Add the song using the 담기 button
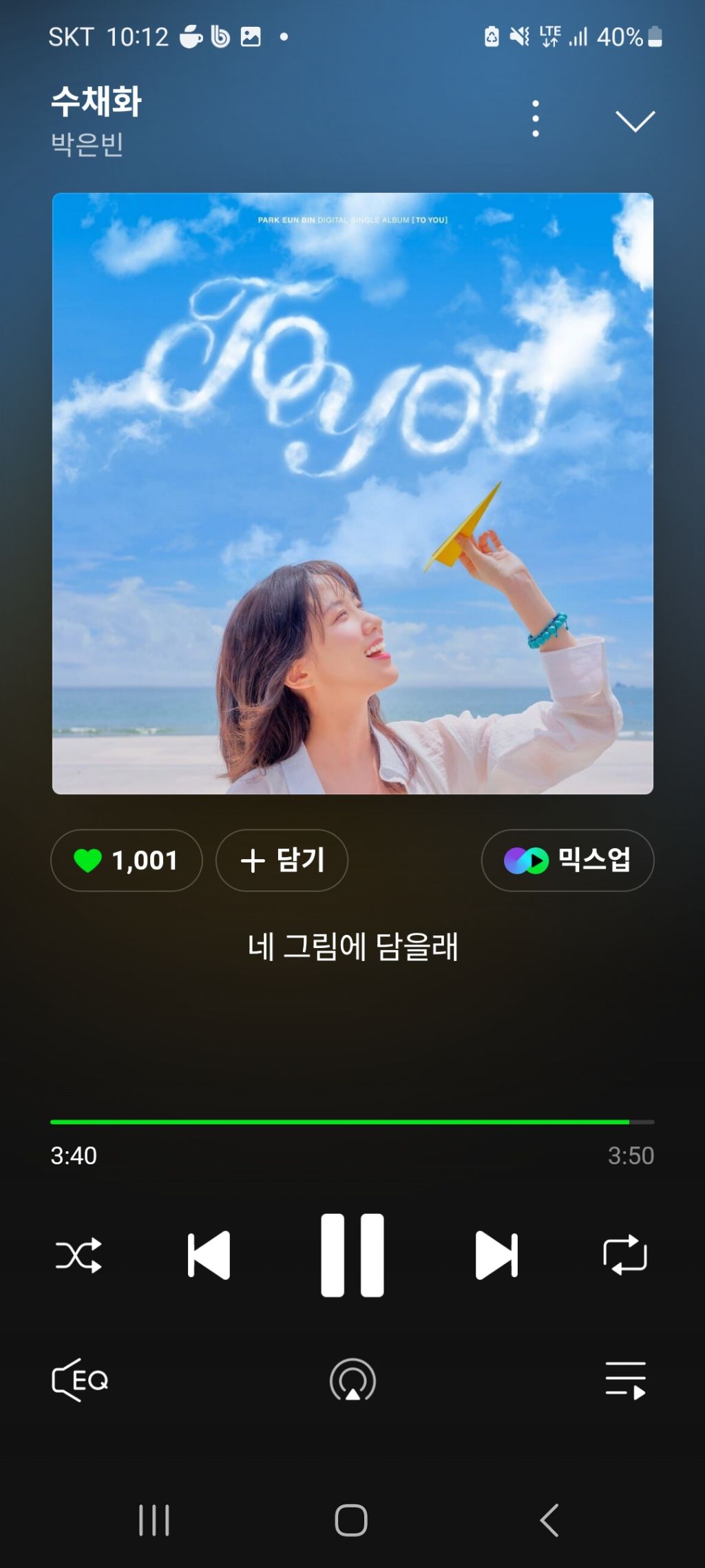Image resolution: width=705 pixels, height=1568 pixels. [x=282, y=860]
